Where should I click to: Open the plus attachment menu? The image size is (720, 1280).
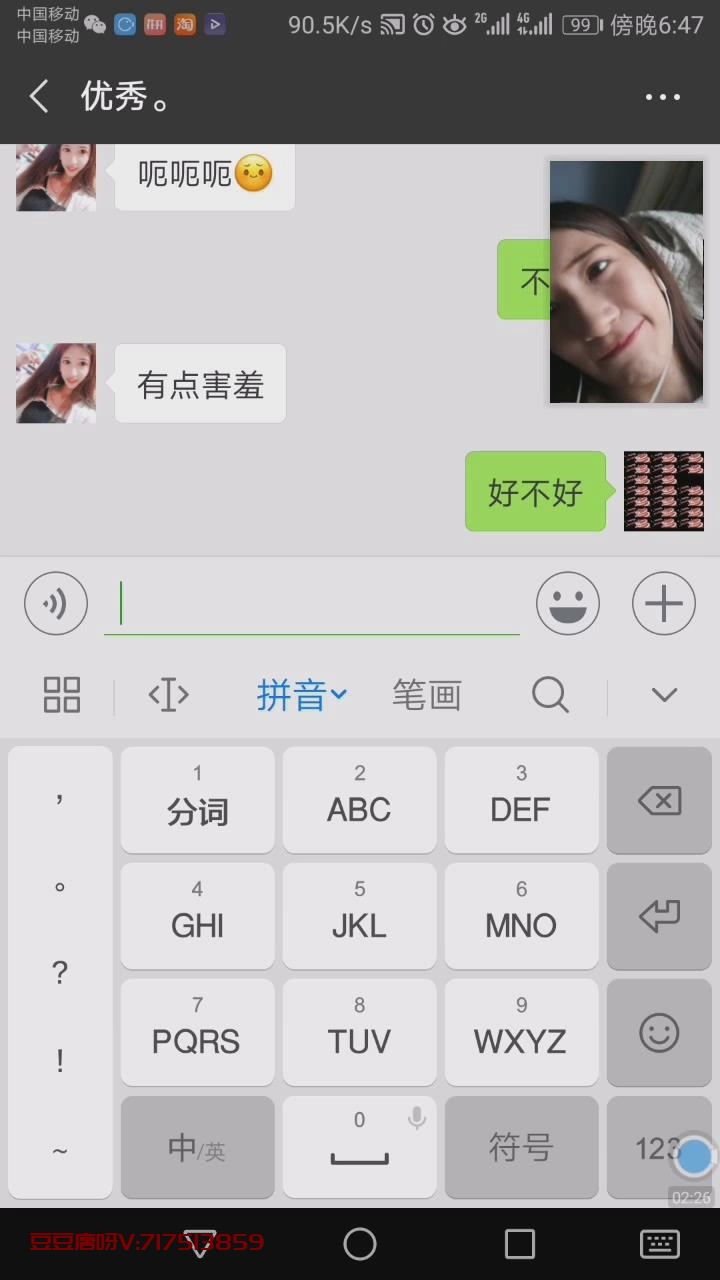[663, 603]
